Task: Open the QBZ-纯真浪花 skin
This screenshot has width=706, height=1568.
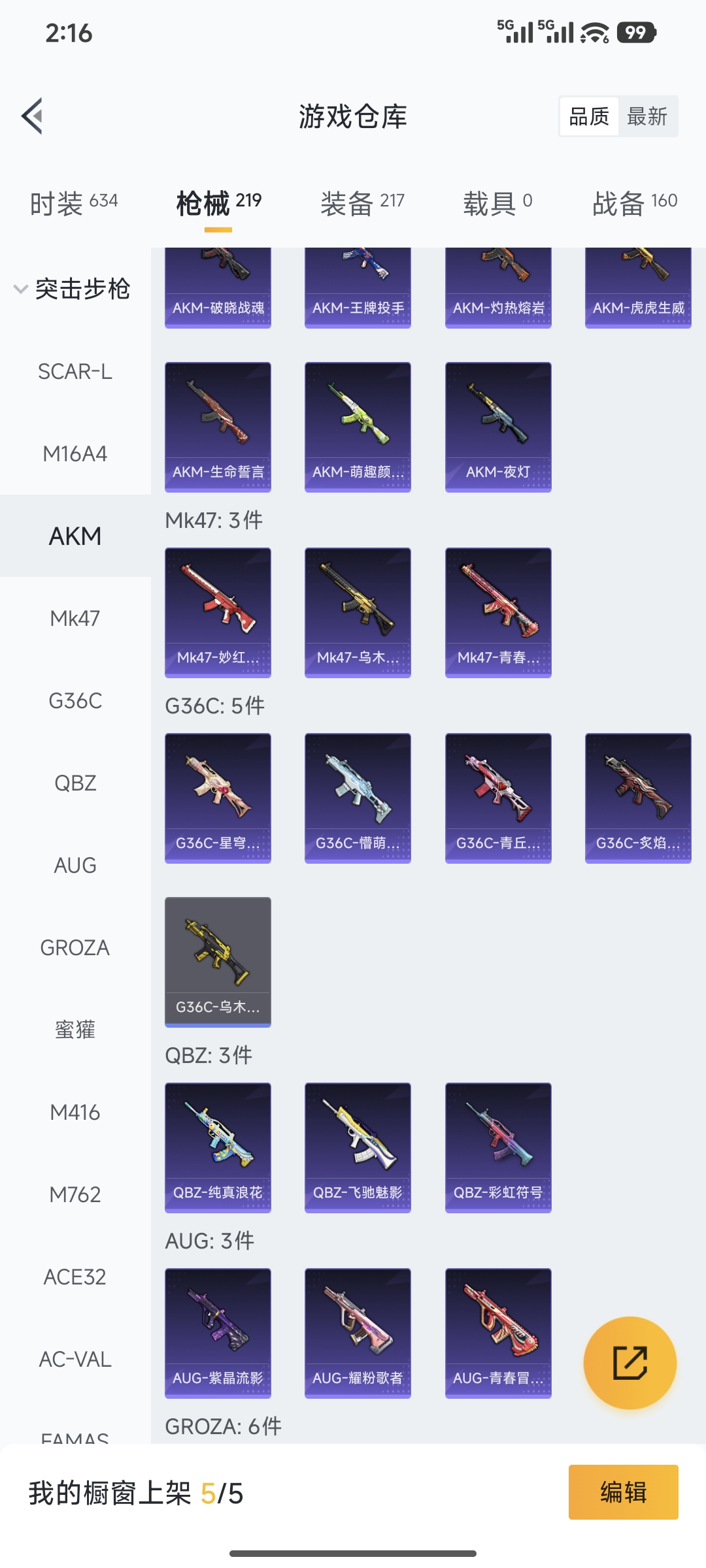Action: click(x=218, y=1147)
